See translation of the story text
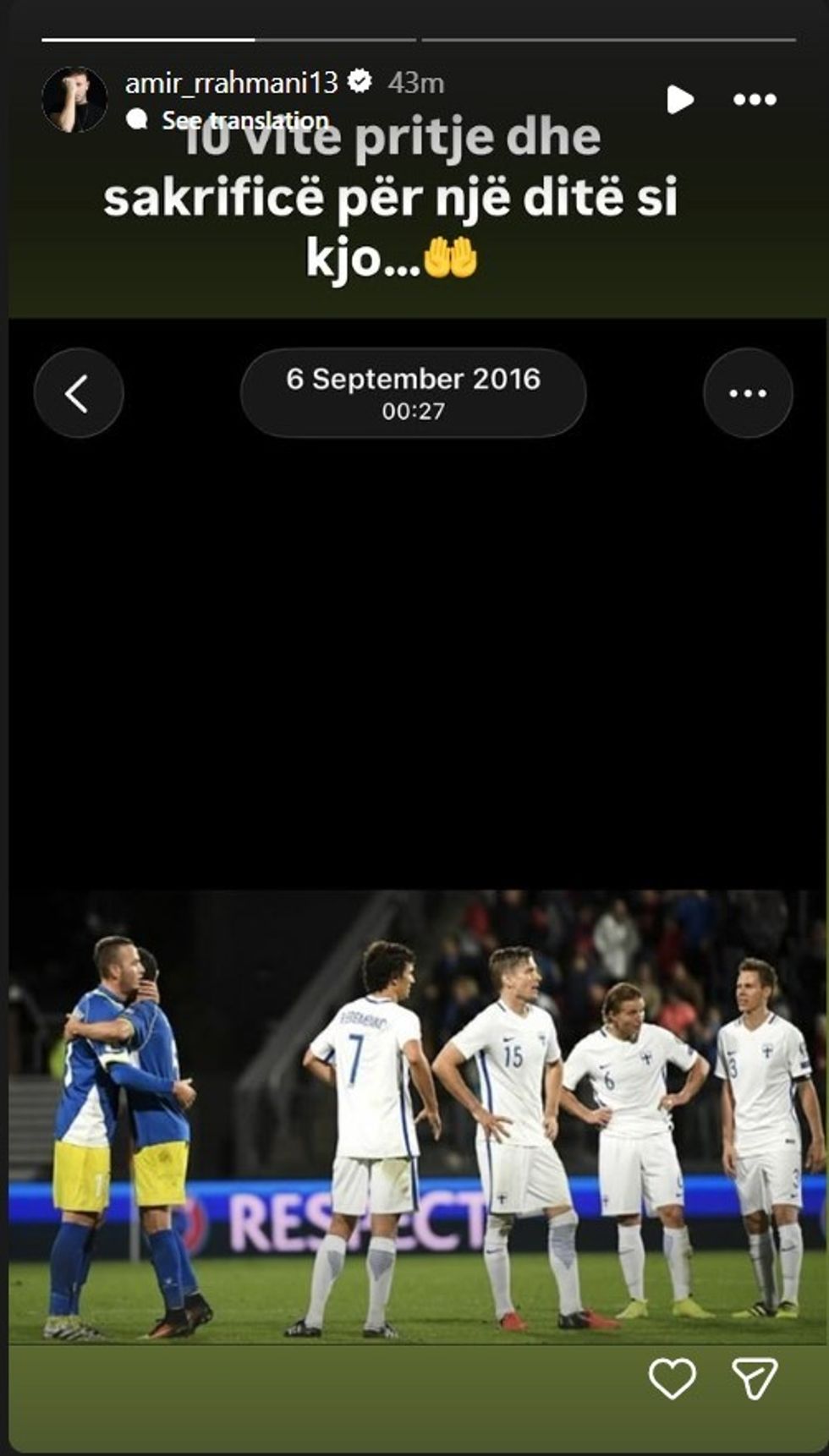Viewport: 829px width, 1456px height. coord(244,120)
